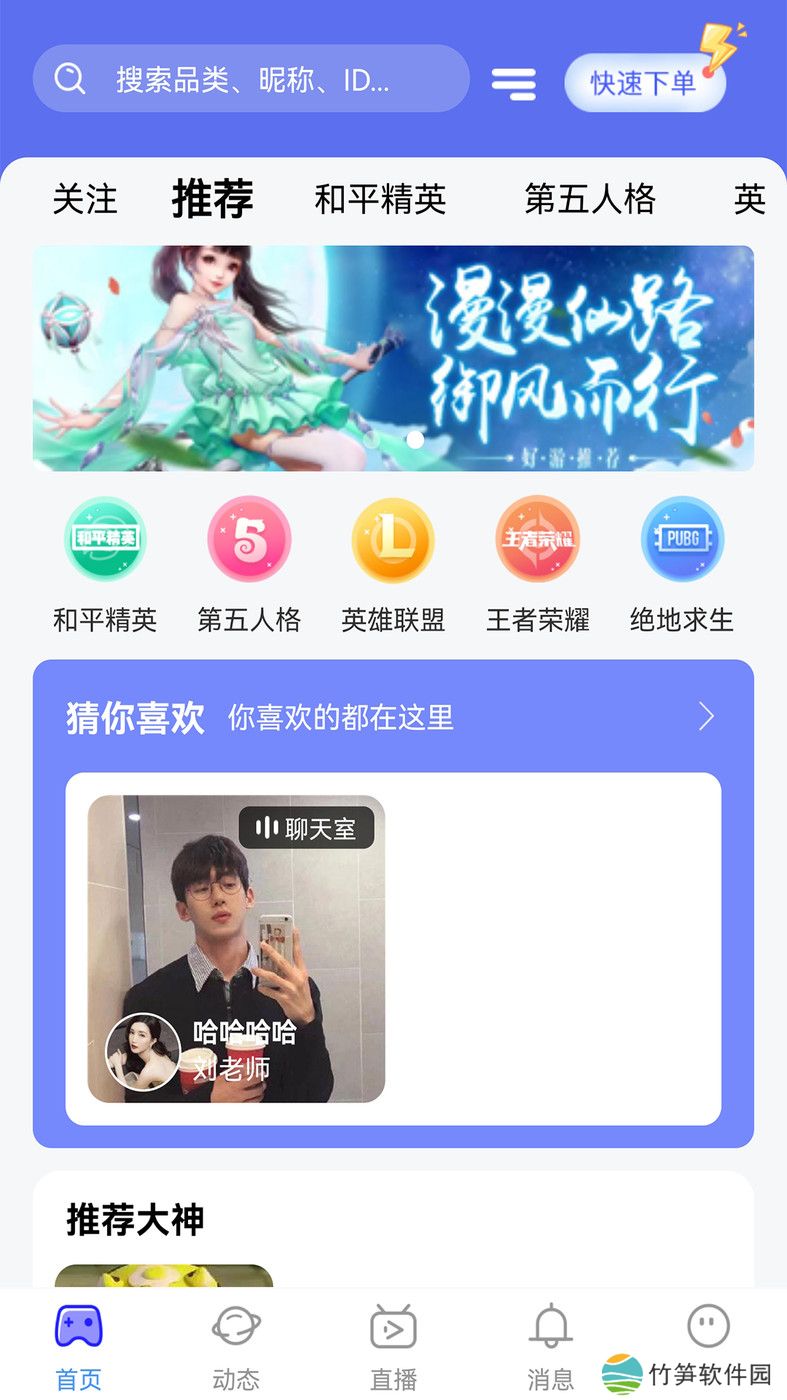Choose the 第五人格 game category icon
The width and height of the screenshot is (787, 1400).
tap(249, 540)
